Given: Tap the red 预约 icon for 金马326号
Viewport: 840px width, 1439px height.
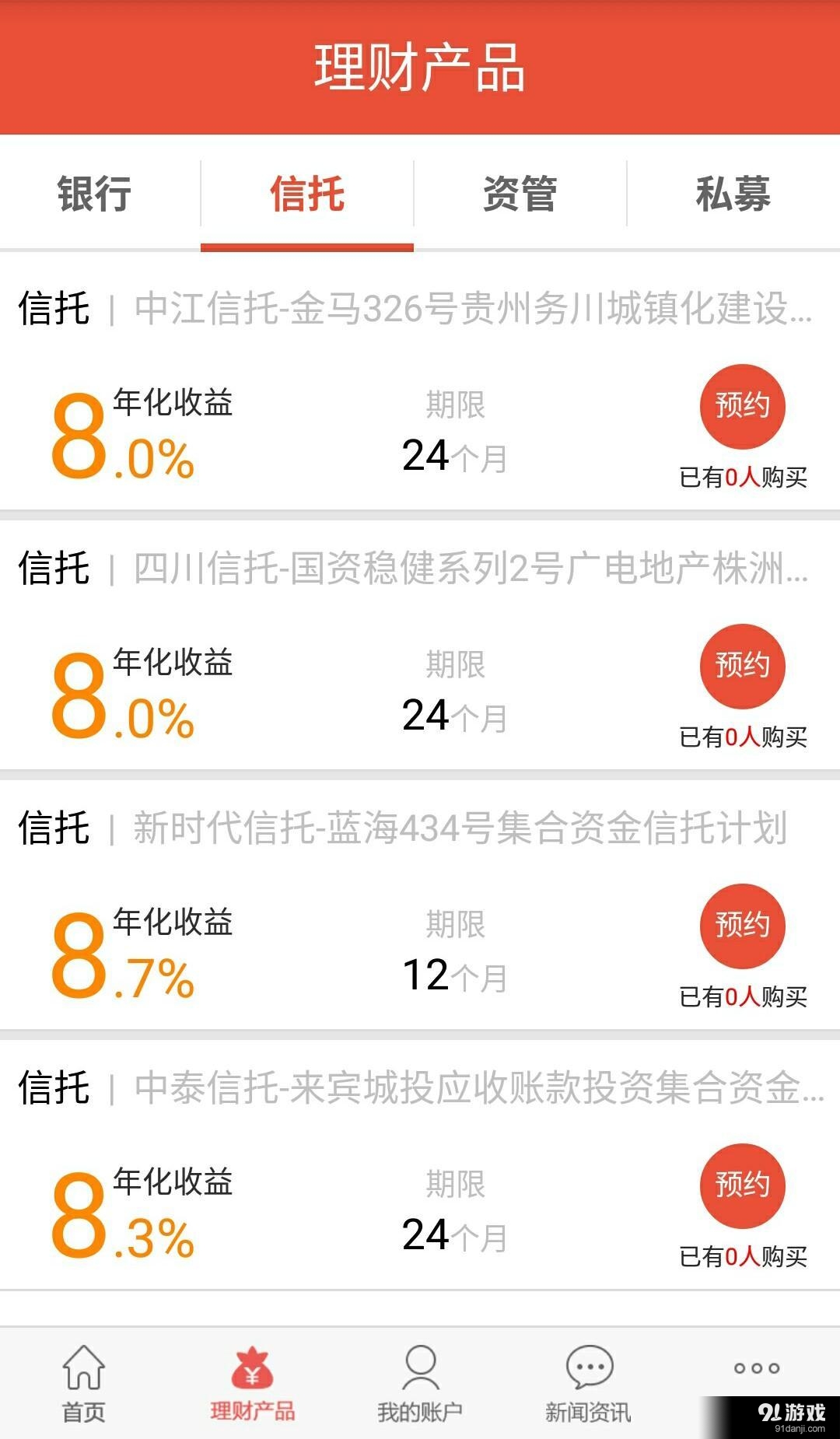Looking at the screenshot, I should [743, 406].
